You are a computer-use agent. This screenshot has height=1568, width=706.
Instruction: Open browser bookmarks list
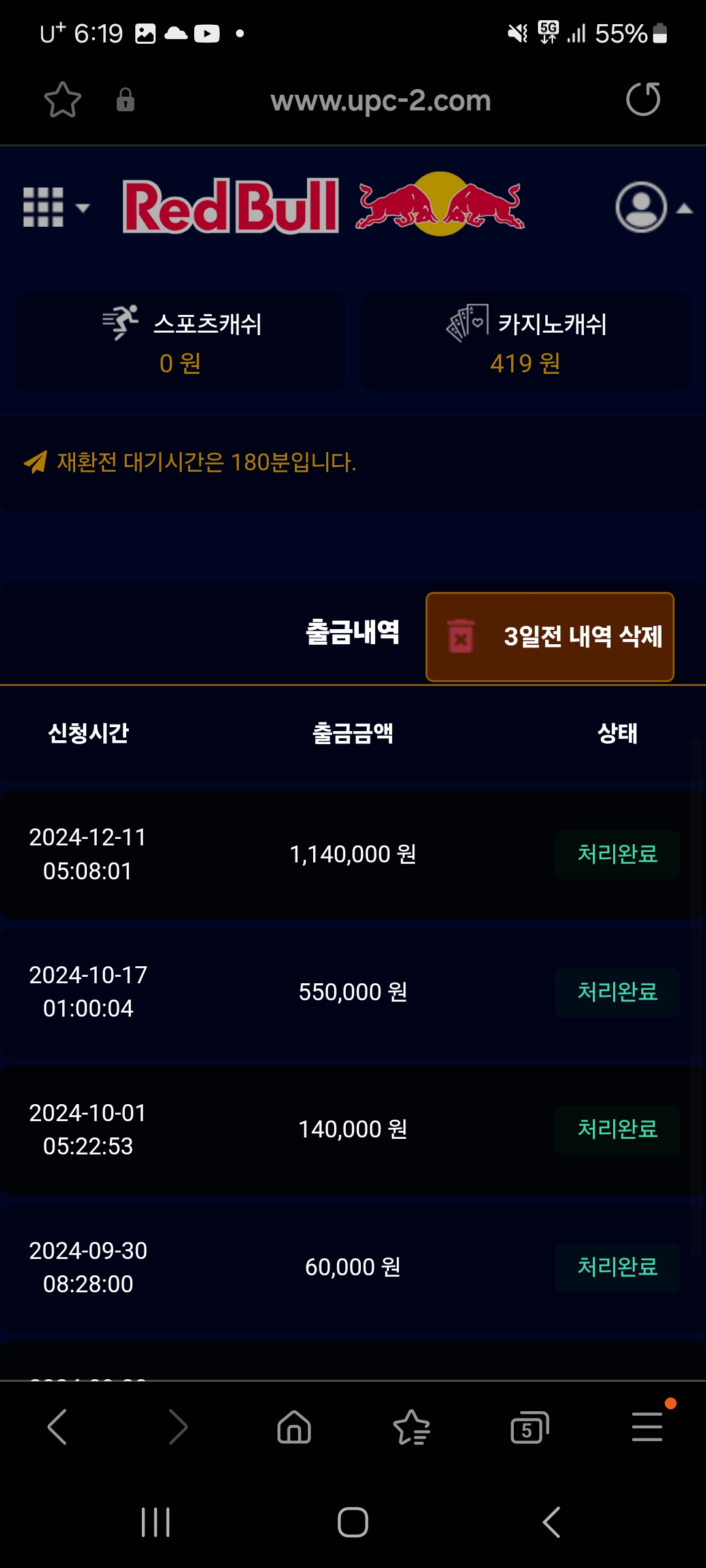point(411,1426)
